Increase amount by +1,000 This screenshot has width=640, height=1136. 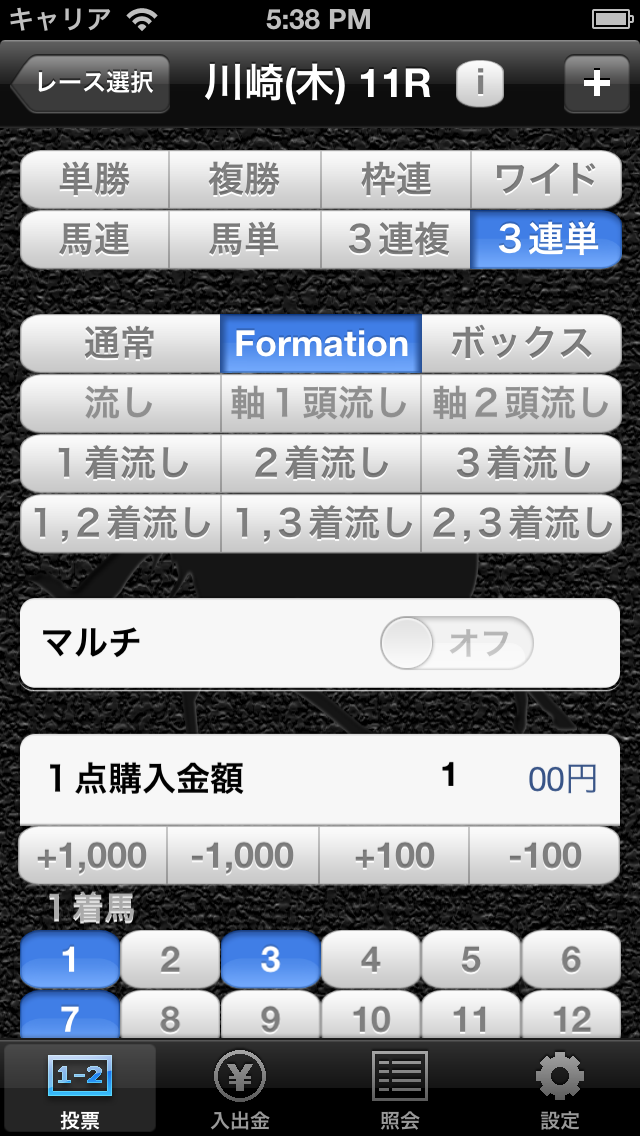pyautogui.click(x=93, y=856)
